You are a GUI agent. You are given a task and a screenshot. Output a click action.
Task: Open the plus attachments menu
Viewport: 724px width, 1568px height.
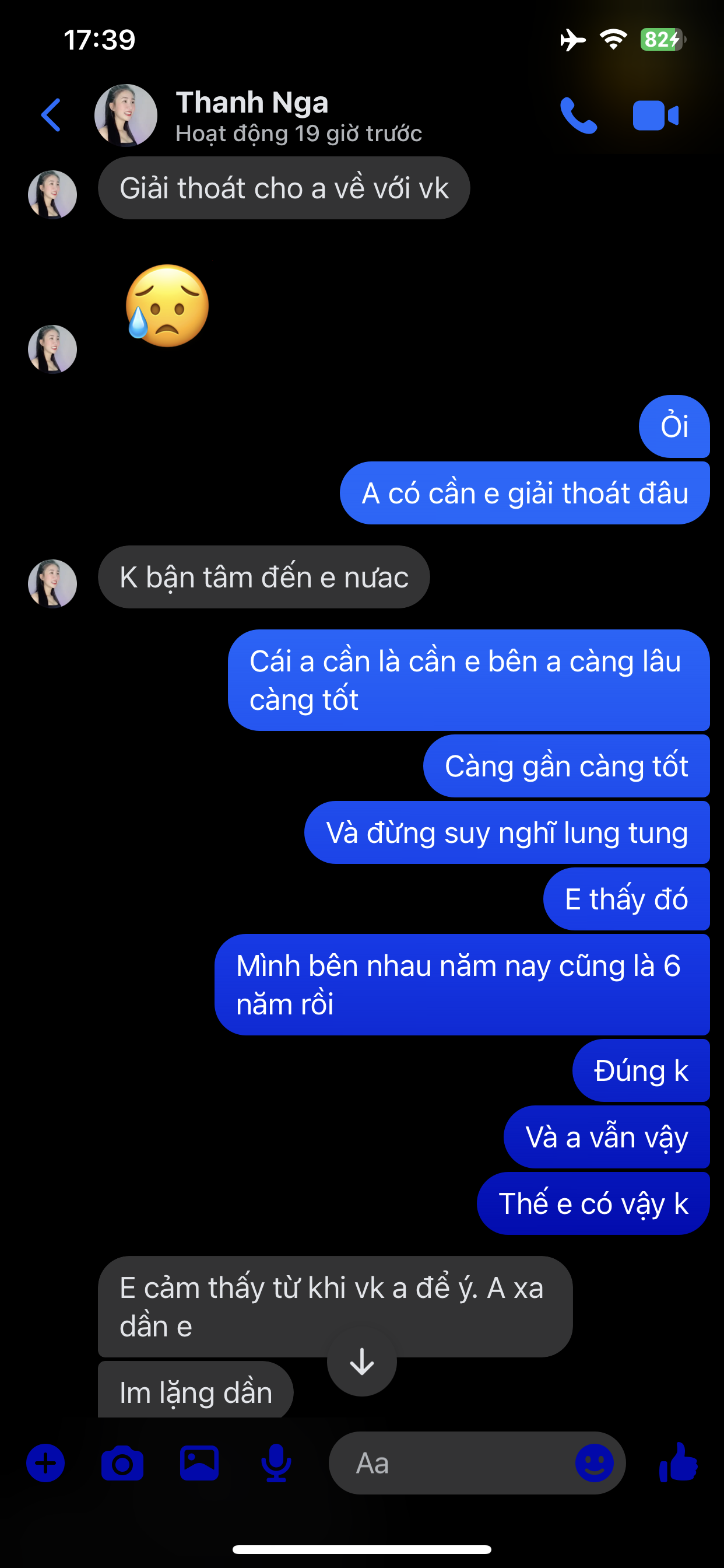coord(45,1462)
